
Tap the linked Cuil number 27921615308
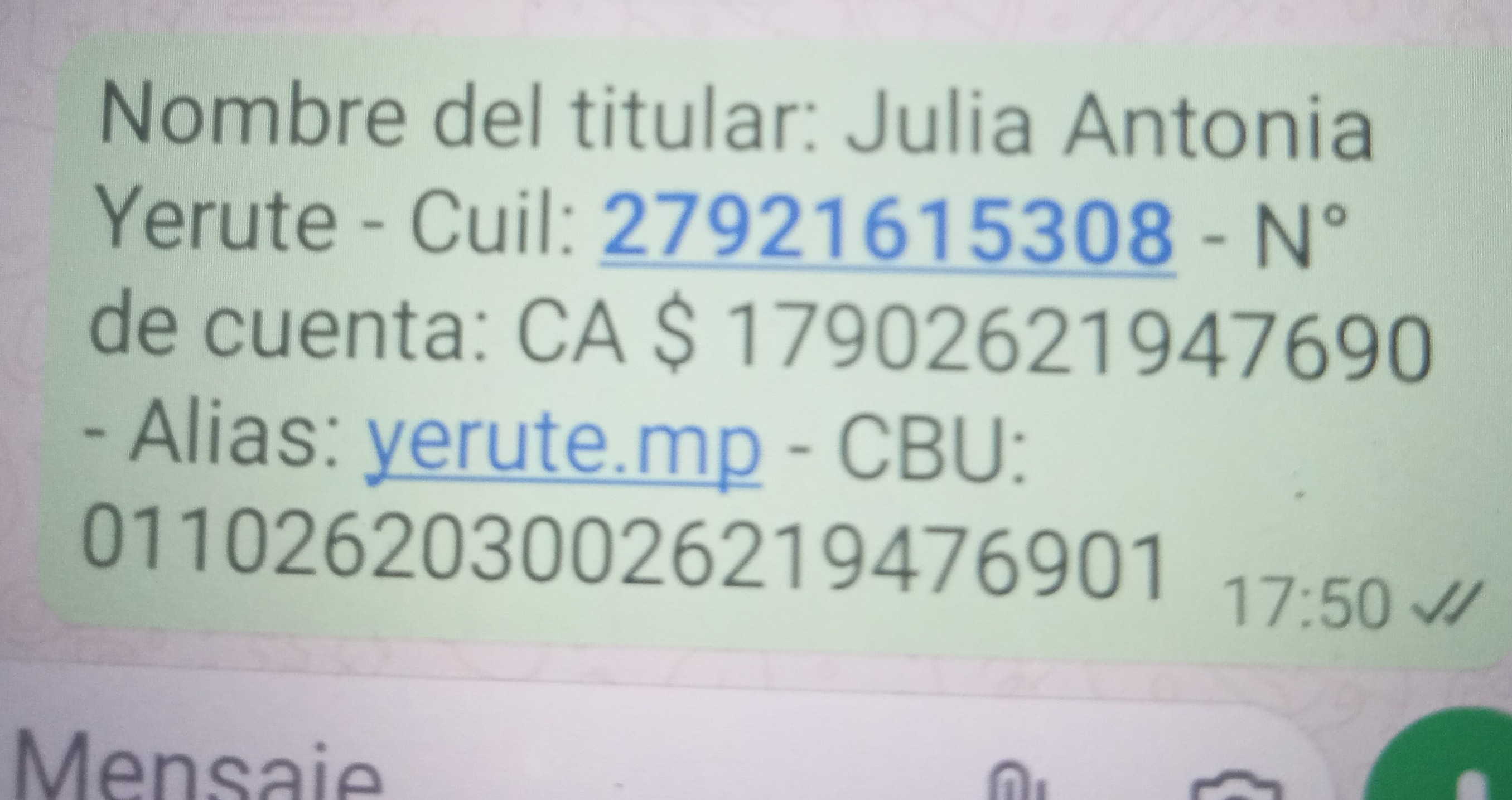point(886,230)
